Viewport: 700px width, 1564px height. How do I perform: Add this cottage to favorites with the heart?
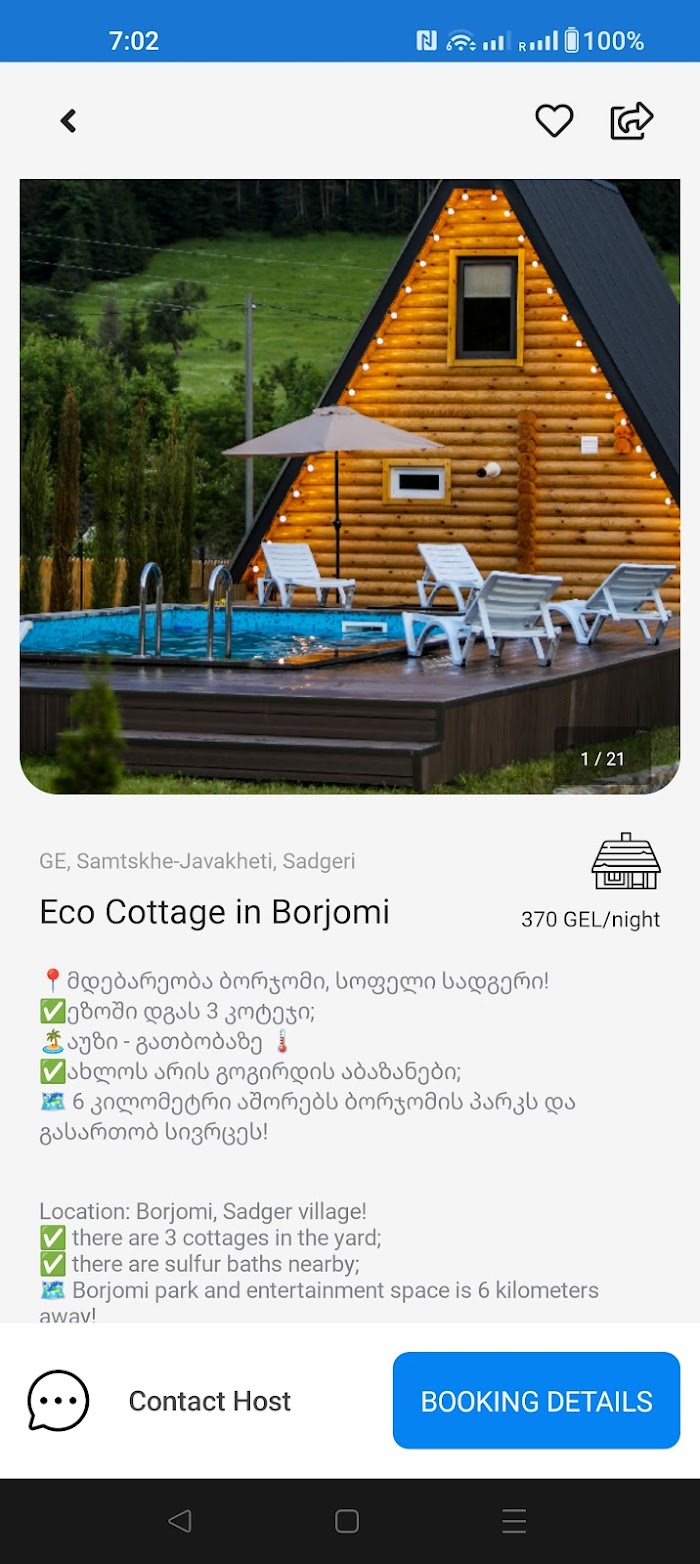(554, 121)
